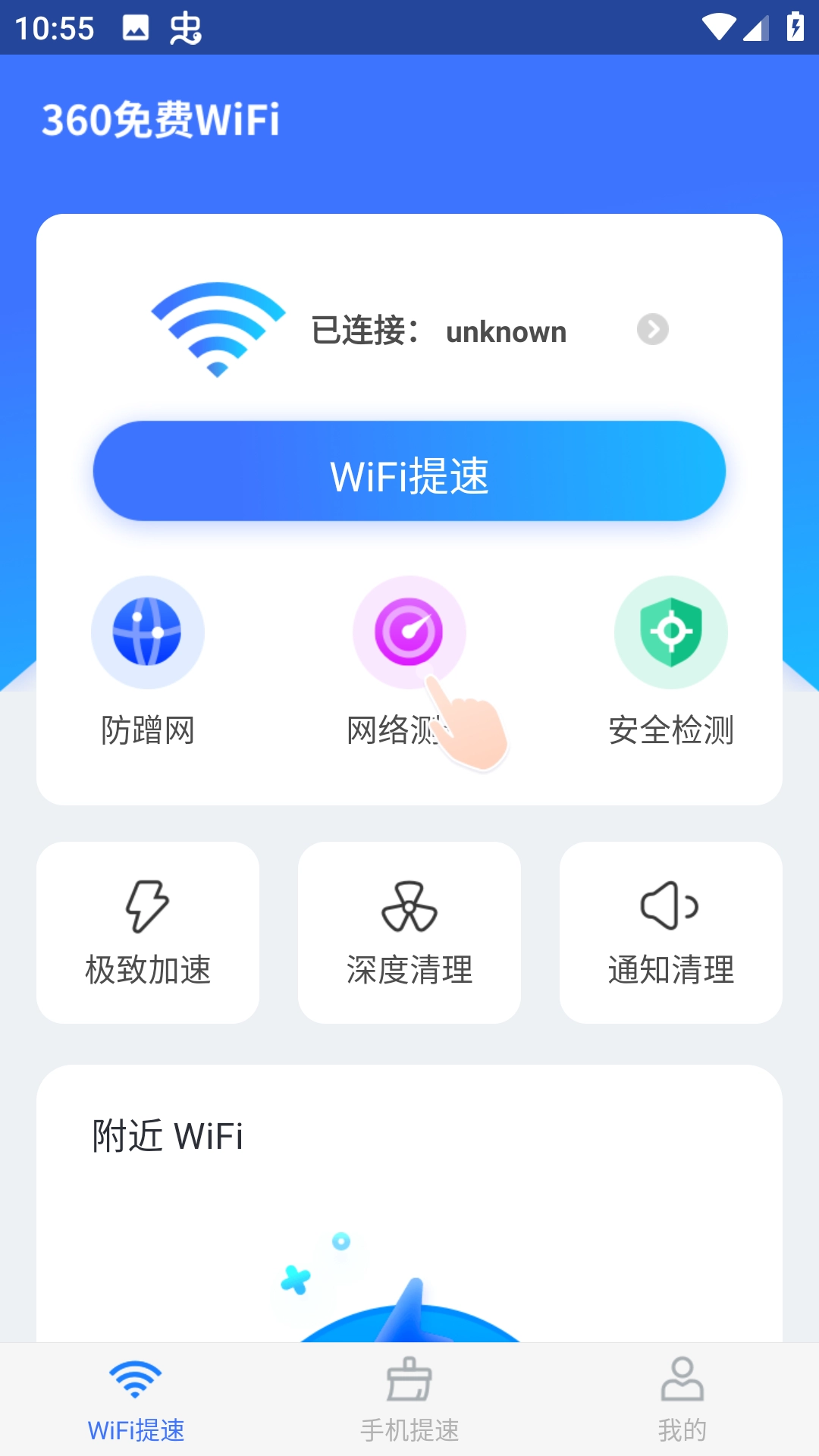
Task: Start the 网络测速 speed test
Action: click(409, 632)
